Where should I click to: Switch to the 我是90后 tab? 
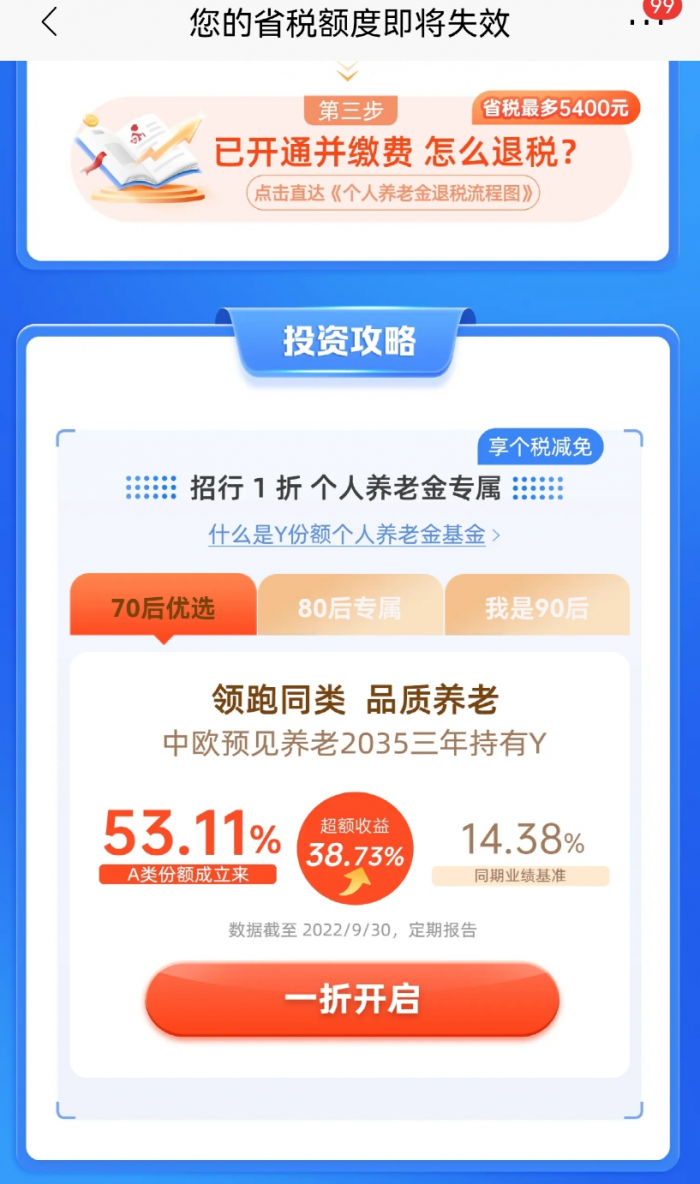click(536, 607)
